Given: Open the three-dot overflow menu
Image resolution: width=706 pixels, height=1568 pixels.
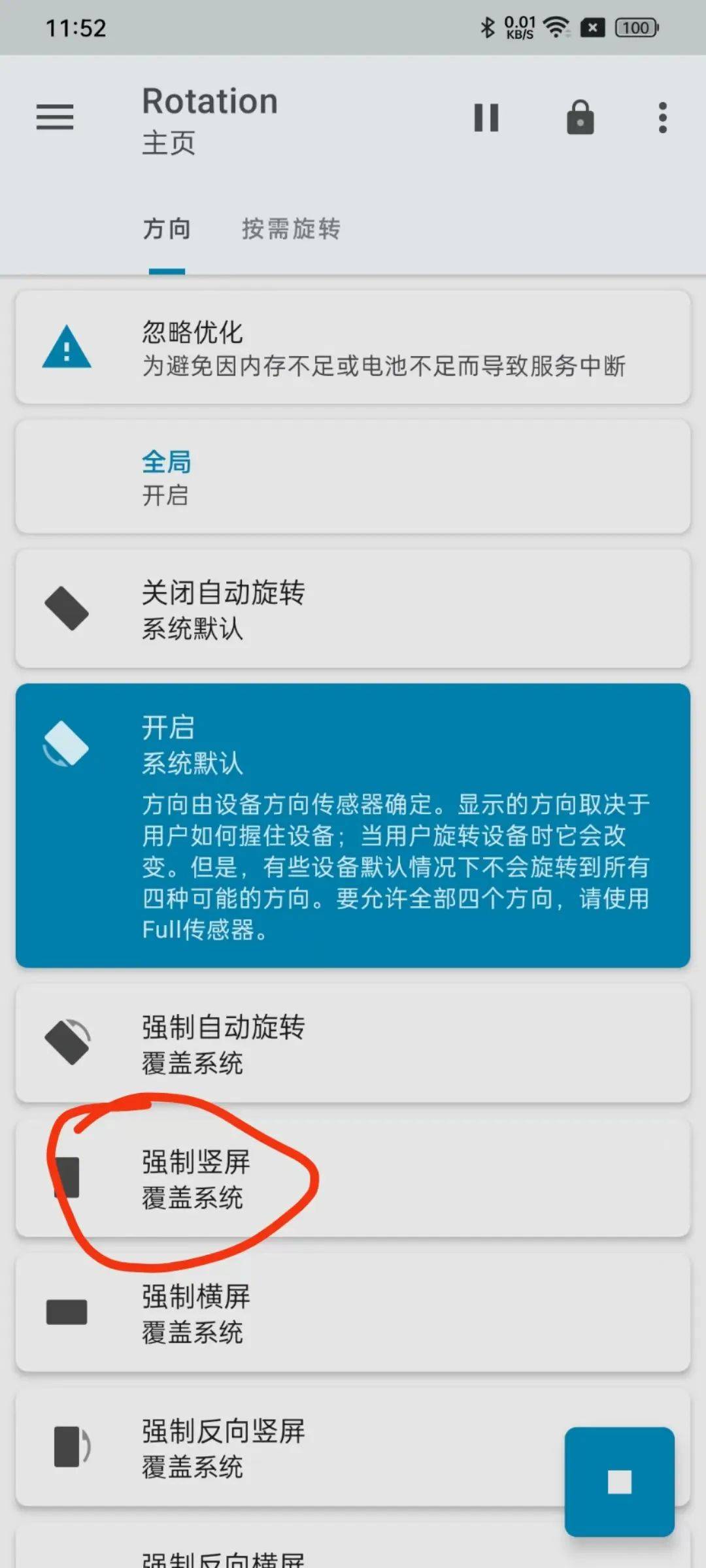Looking at the screenshot, I should pos(663,118).
